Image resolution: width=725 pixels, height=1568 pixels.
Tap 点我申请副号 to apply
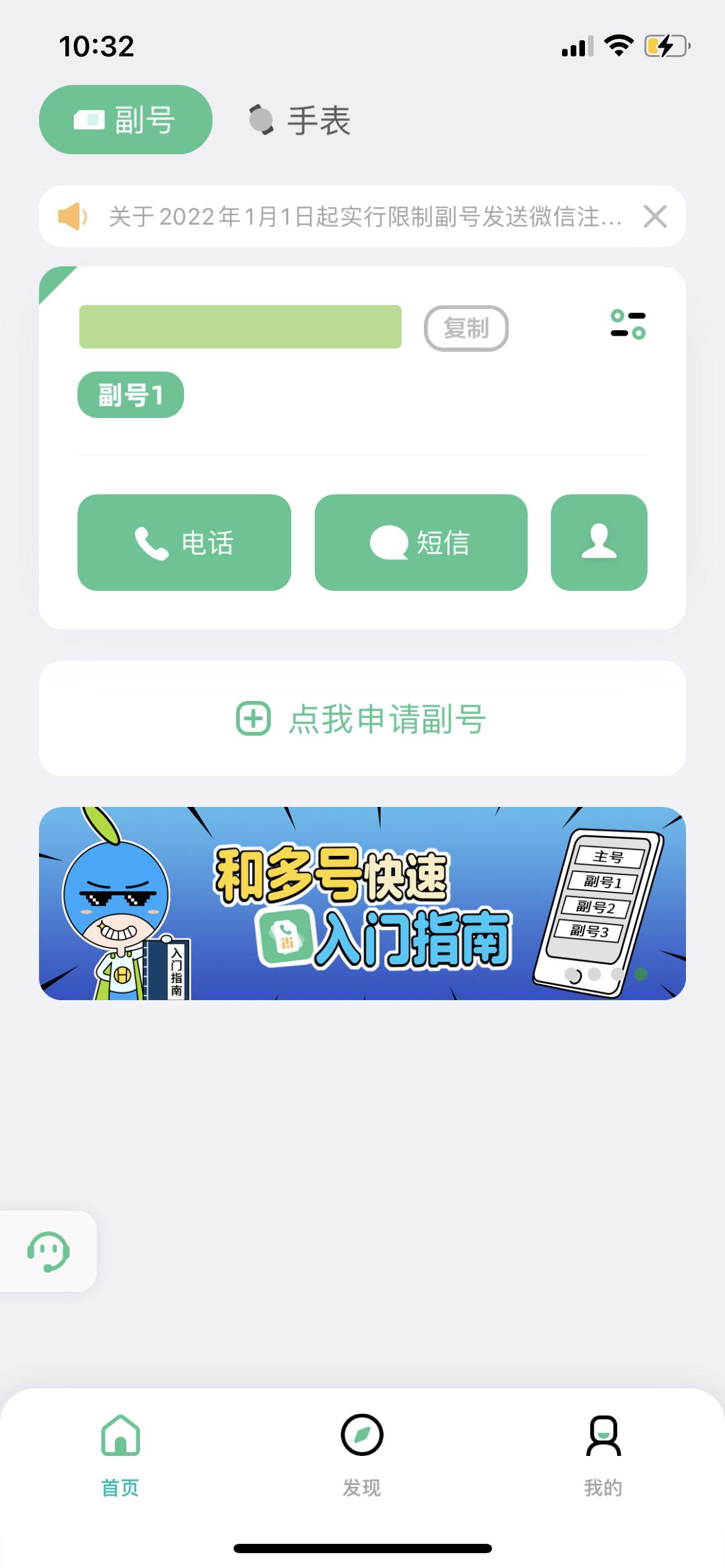click(x=362, y=718)
